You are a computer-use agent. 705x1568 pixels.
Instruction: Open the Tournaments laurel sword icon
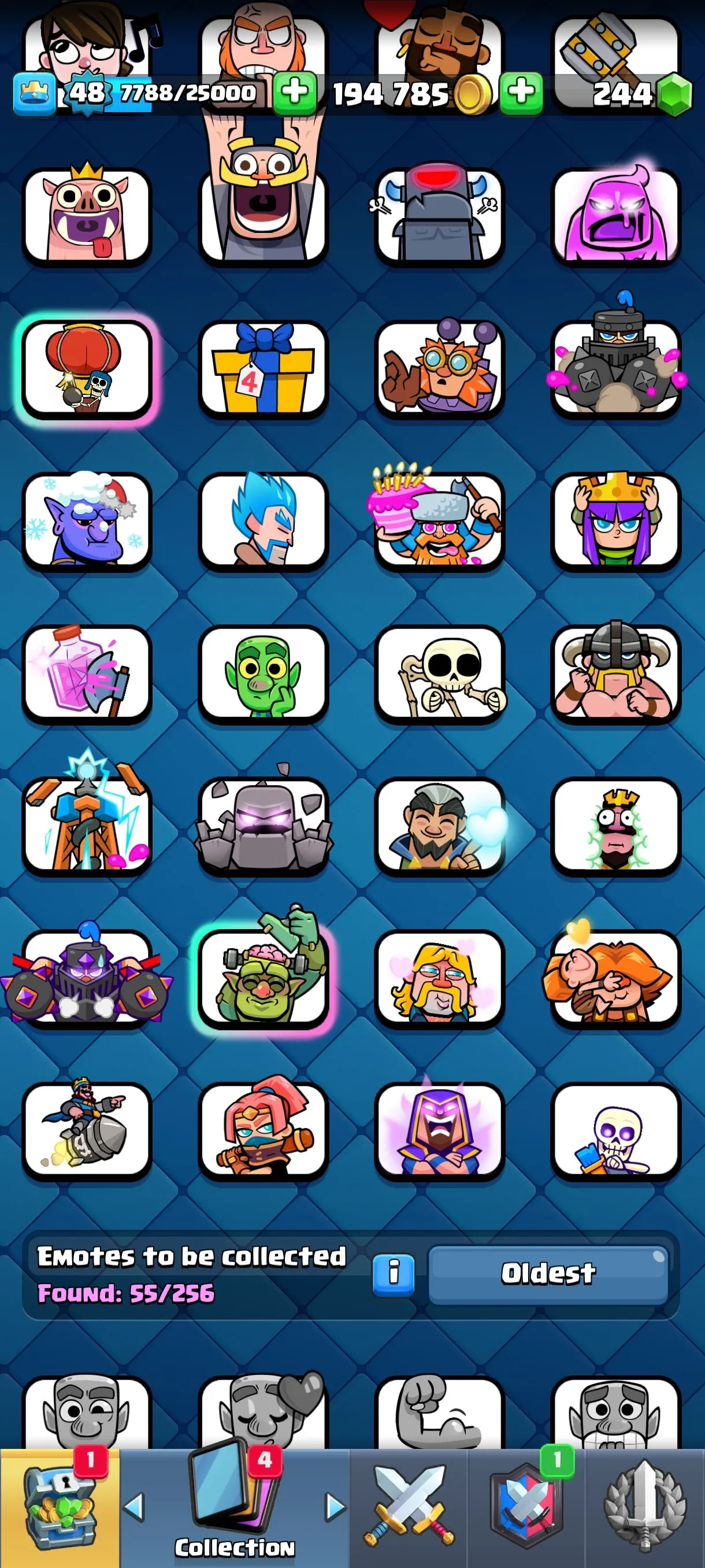point(647,1503)
